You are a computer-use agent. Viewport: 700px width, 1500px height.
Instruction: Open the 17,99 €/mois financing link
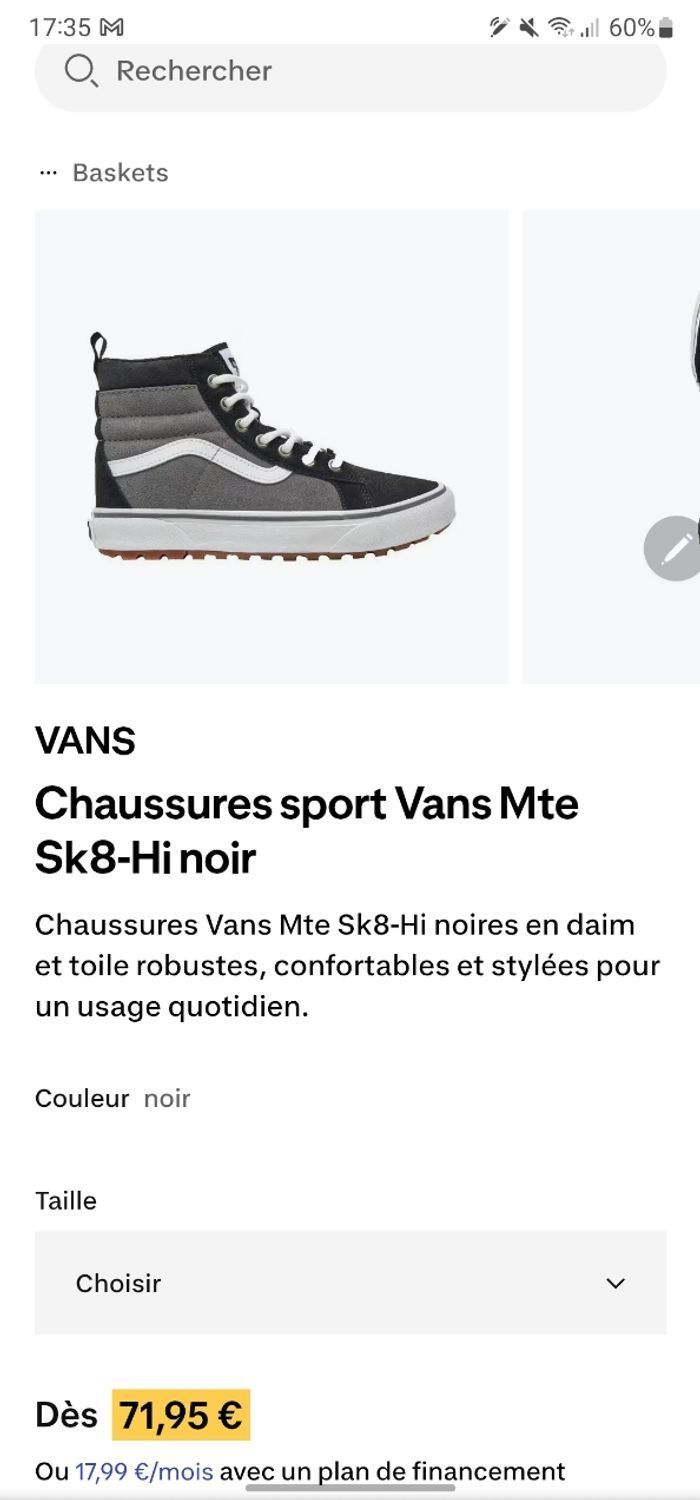tap(144, 1472)
